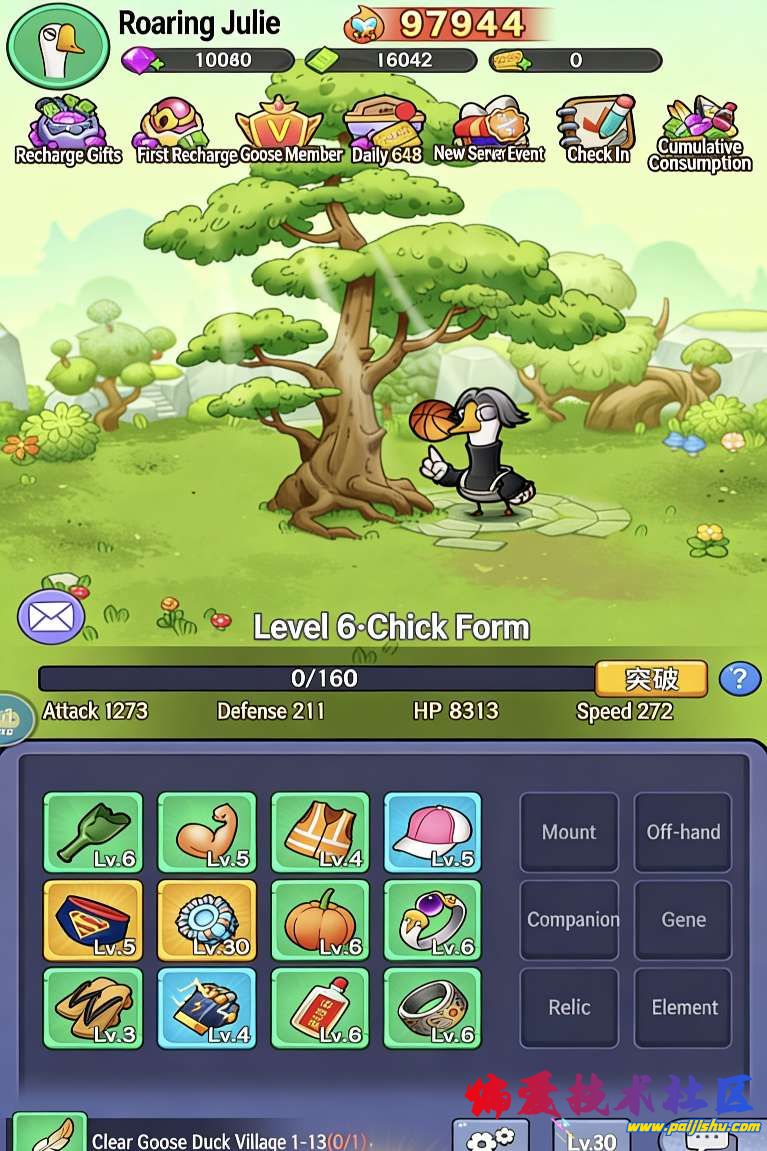This screenshot has height=1151, width=767.
Task: Open the Recharge Gifts event
Action: [x=68, y=130]
